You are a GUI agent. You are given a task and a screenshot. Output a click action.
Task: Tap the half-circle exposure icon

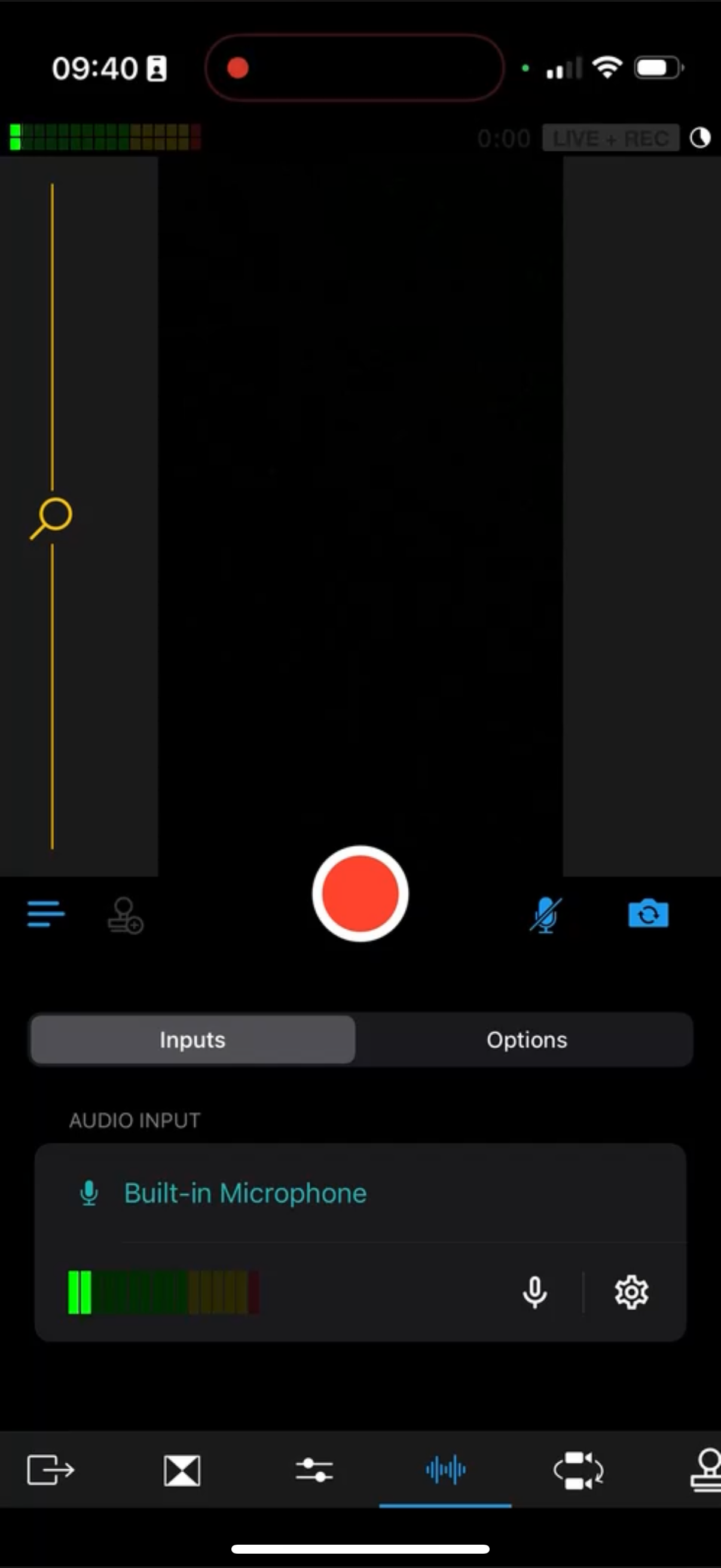point(699,138)
